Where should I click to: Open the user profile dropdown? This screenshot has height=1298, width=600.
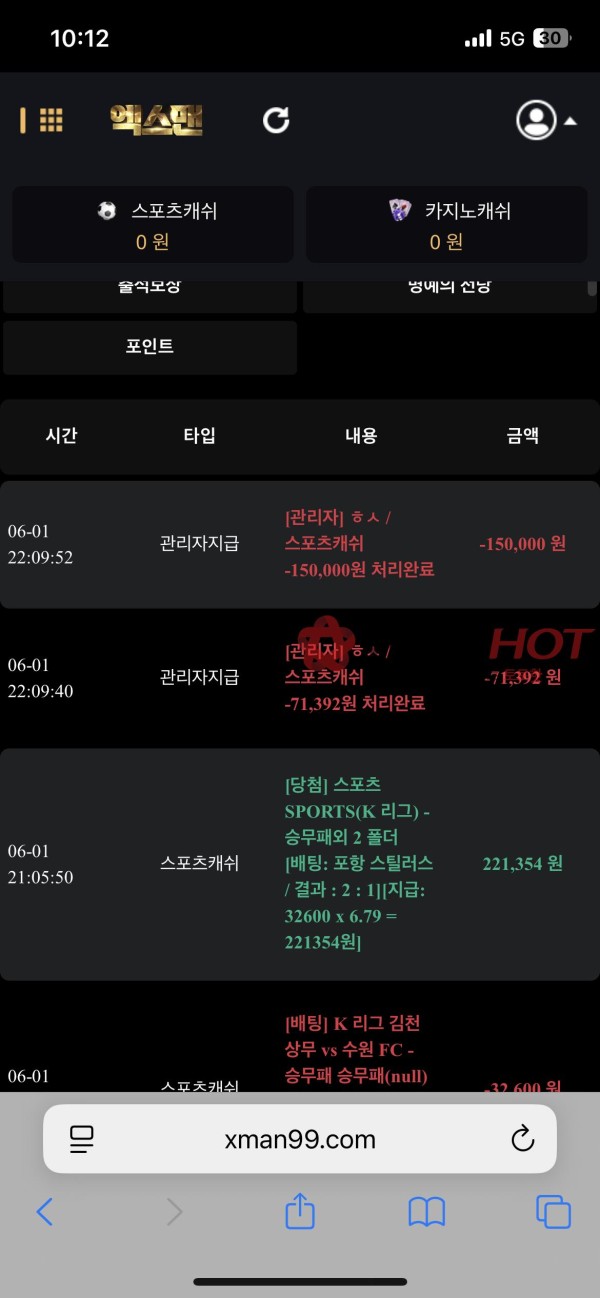tap(546, 120)
